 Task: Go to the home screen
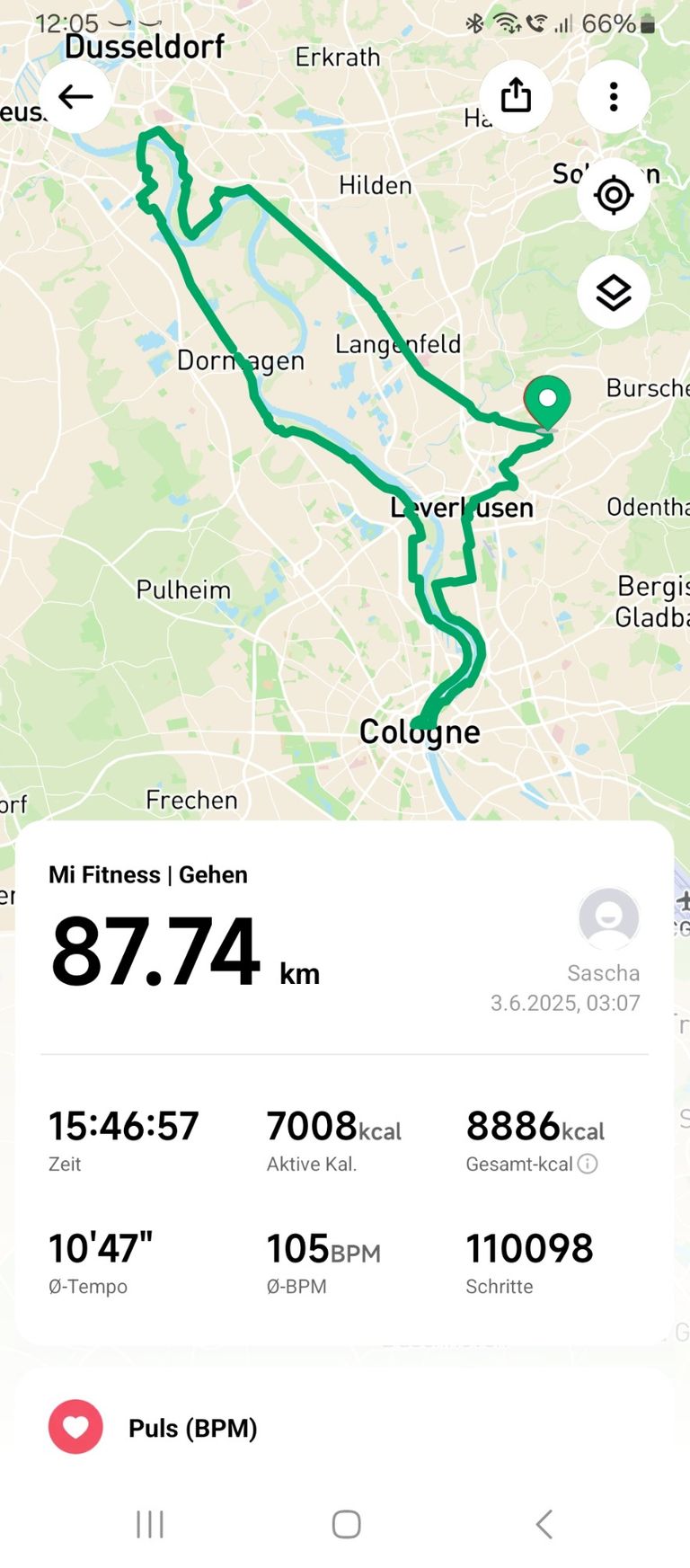(346, 1524)
